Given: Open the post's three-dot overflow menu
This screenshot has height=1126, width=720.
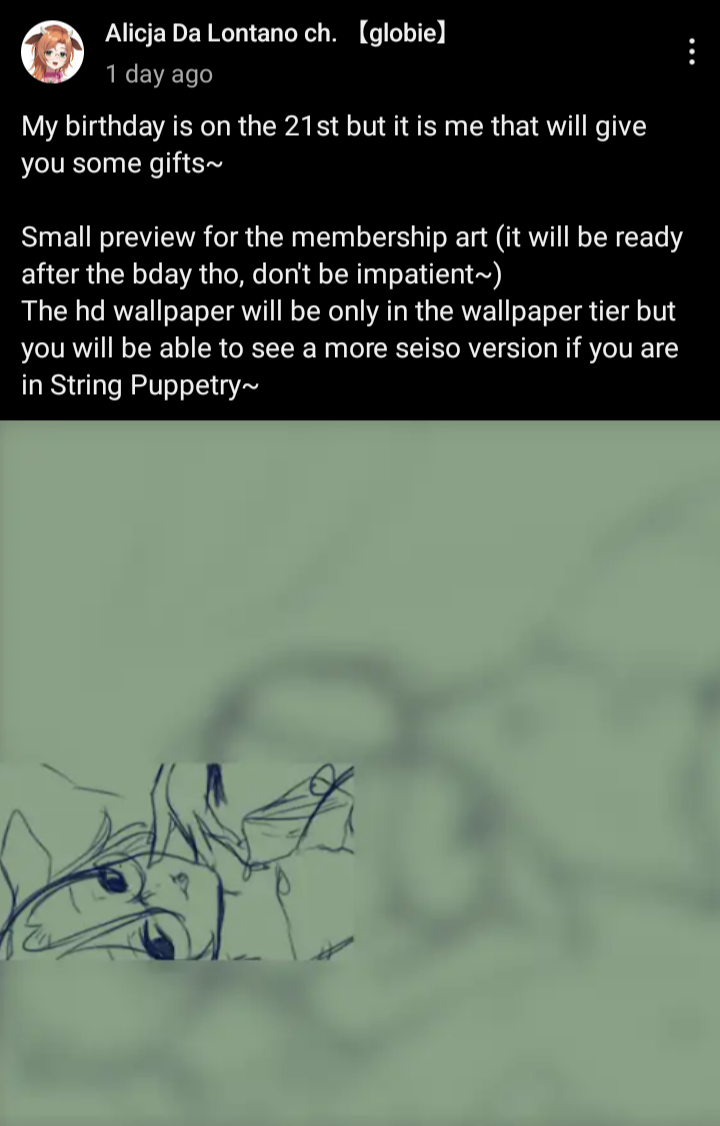Looking at the screenshot, I should tap(691, 52).
